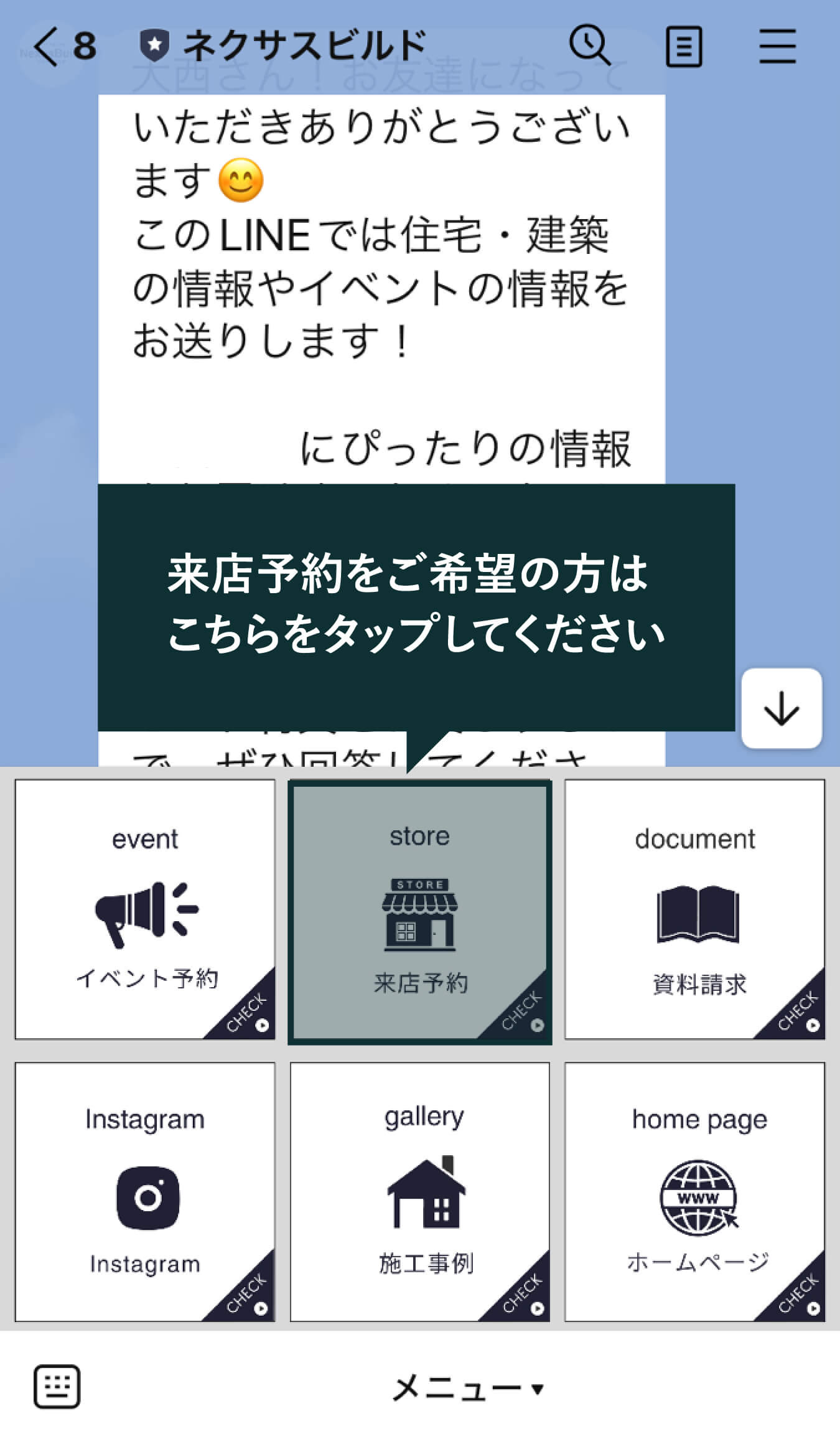Jump to latest message with down arrow
Screen dimensions: 840x1444
tap(782, 708)
